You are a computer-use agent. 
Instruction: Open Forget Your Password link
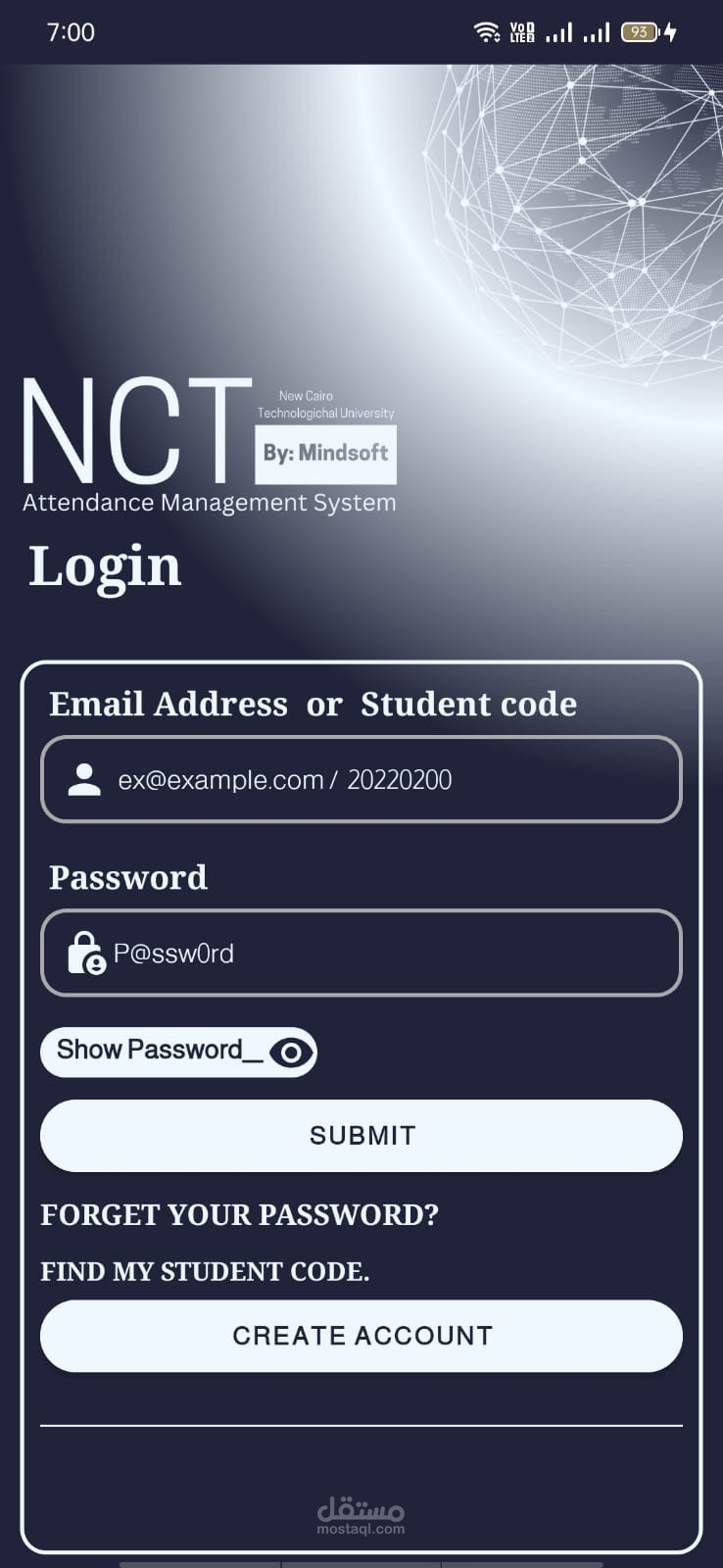239,1215
